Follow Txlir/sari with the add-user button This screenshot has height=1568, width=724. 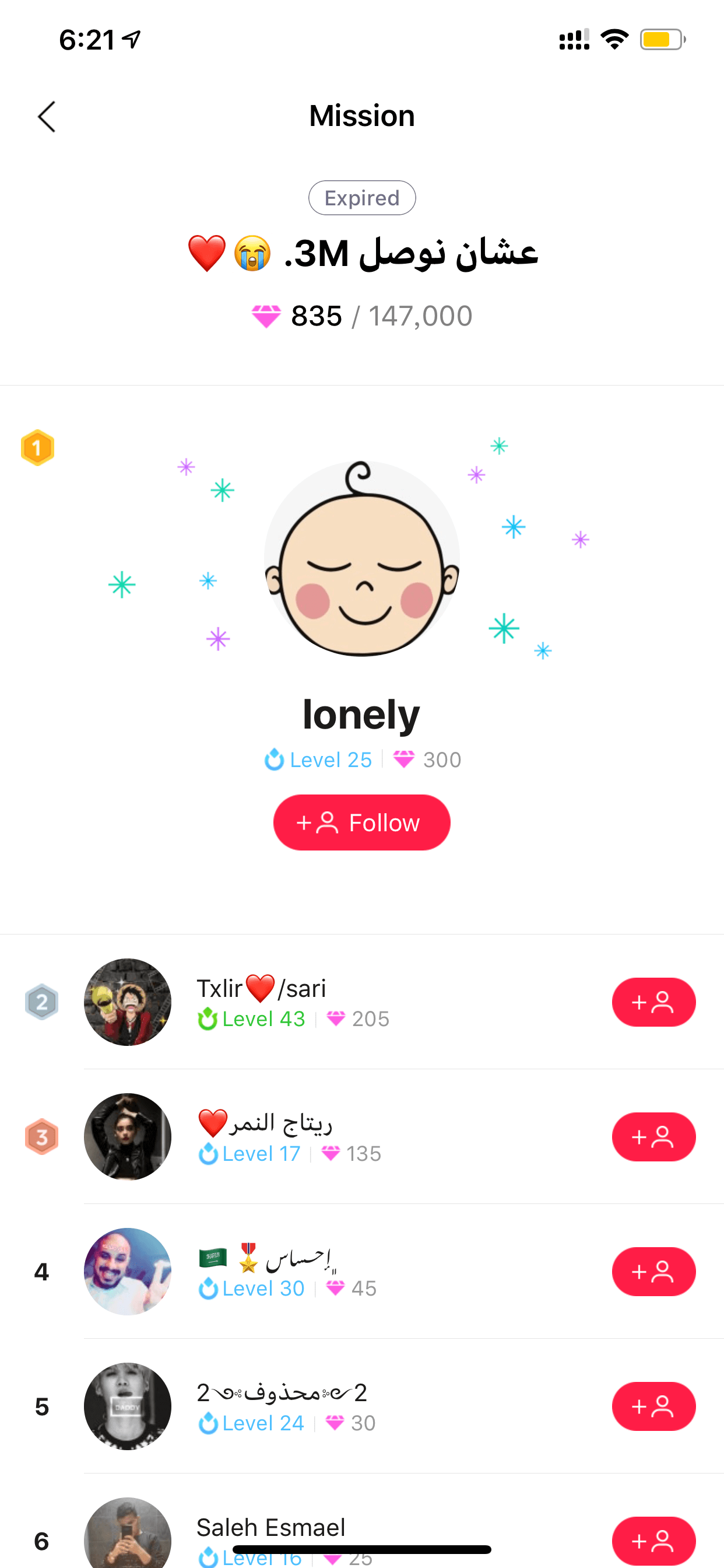pos(653,1002)
